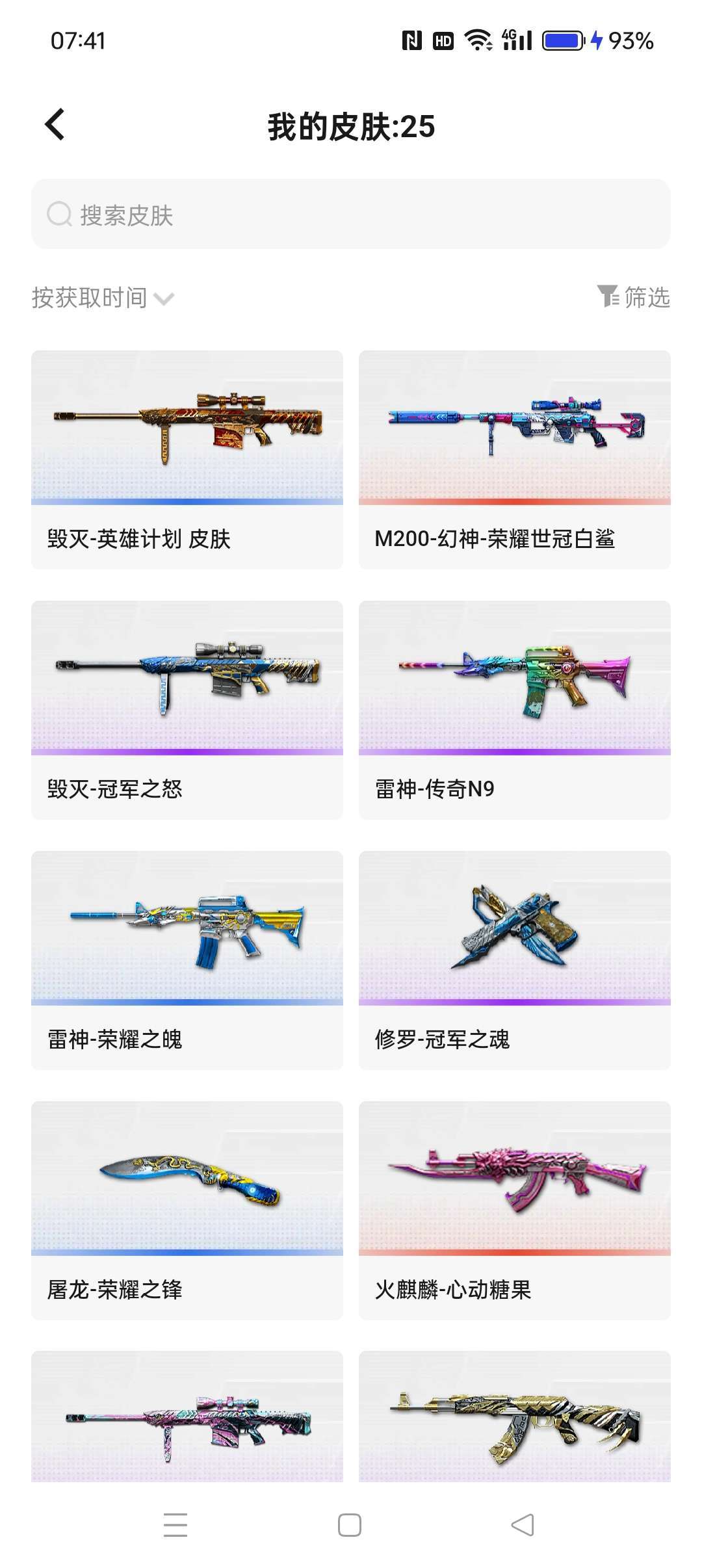Tap the 我的皮肤:25 title text
Screen dimensions: 702x1568
(x=351, y=128)
